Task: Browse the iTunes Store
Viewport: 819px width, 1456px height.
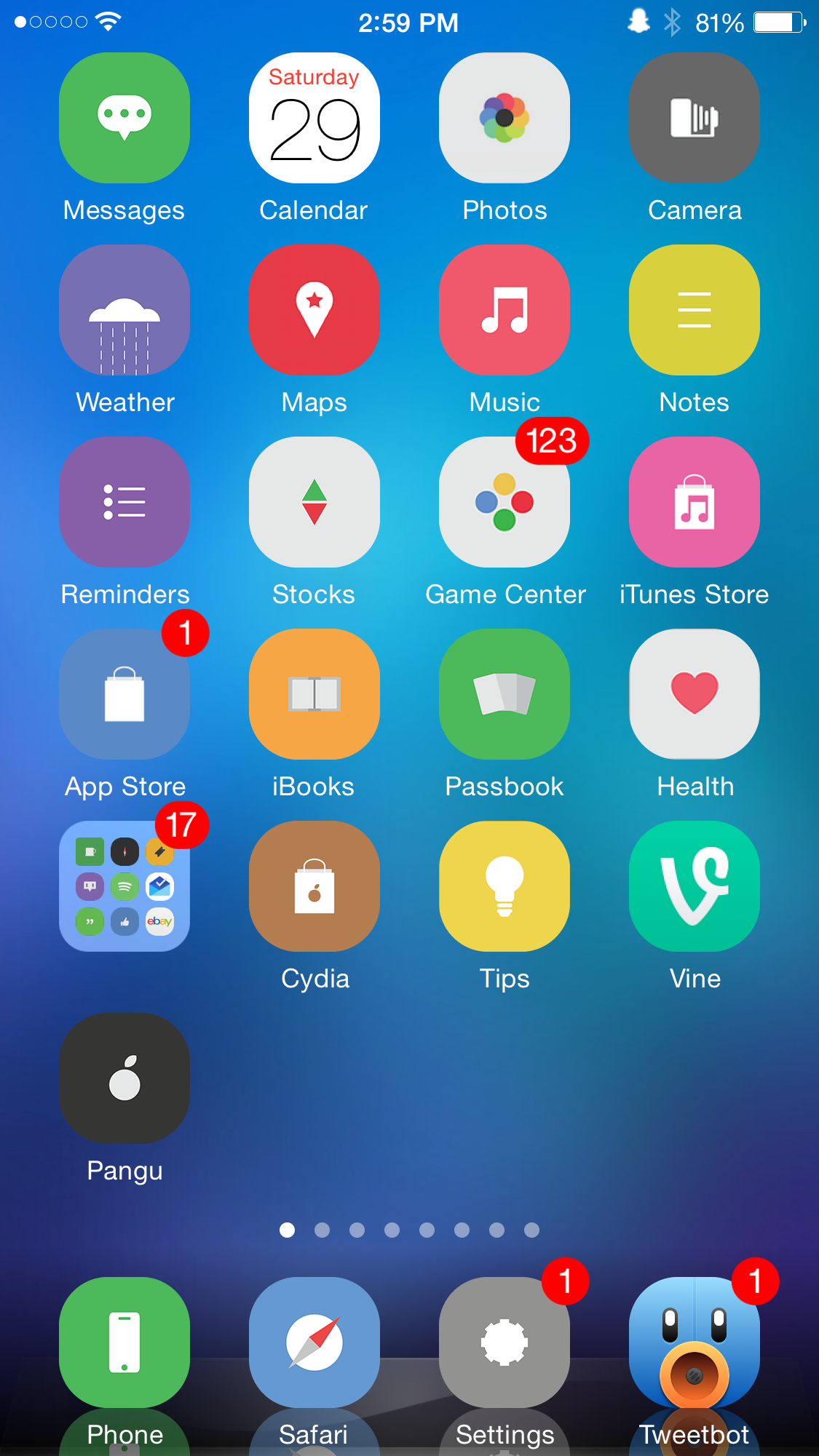Action: pos(694,502)
